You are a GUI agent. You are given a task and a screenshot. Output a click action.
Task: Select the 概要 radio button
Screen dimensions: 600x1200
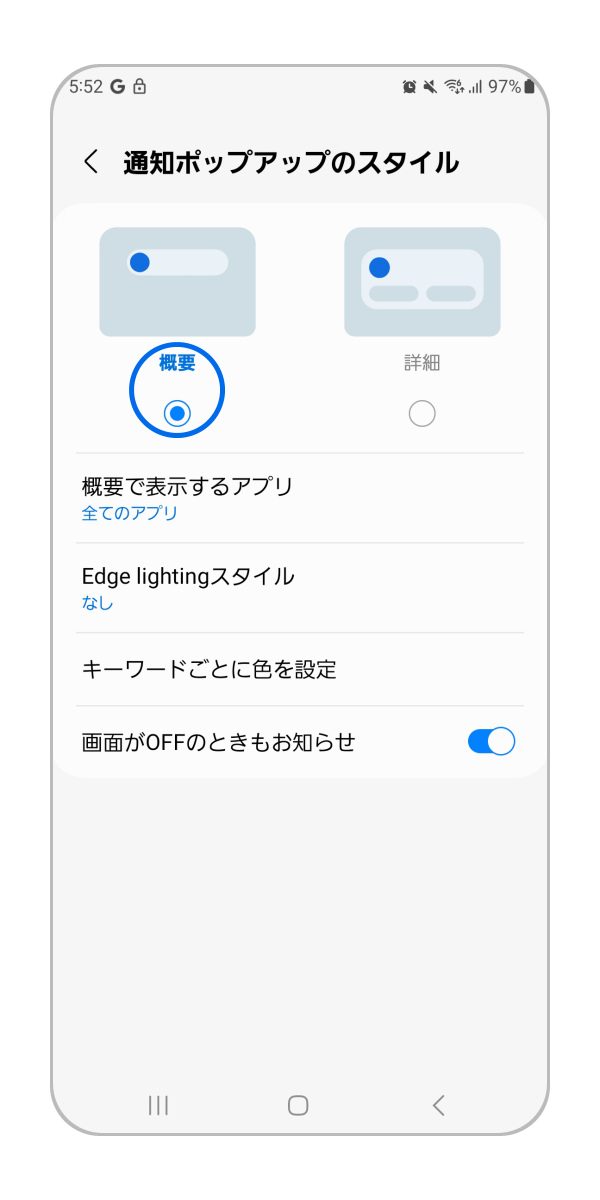click(x=177, y=413)
